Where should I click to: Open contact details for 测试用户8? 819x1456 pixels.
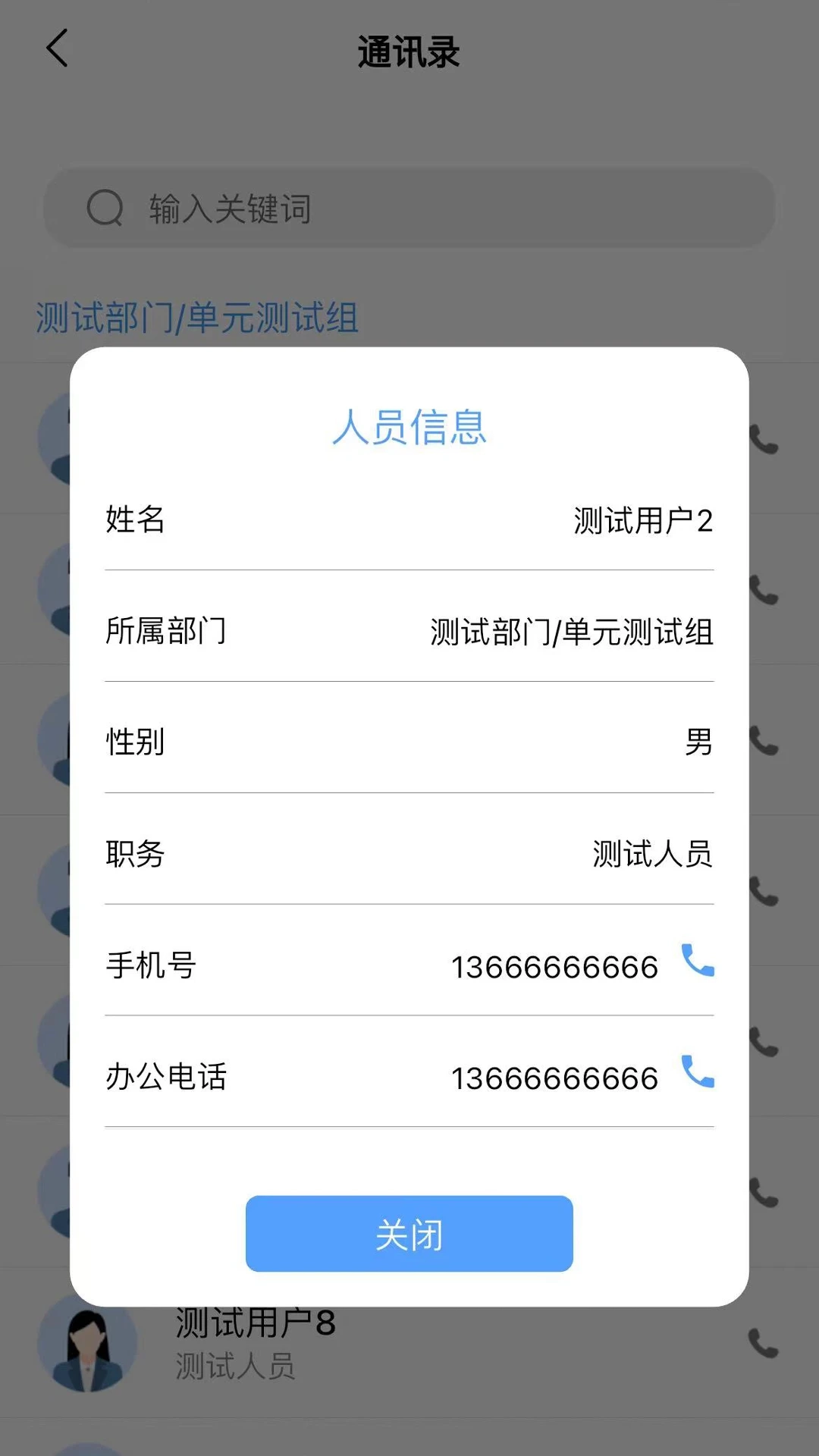[x=253, y=1324]
